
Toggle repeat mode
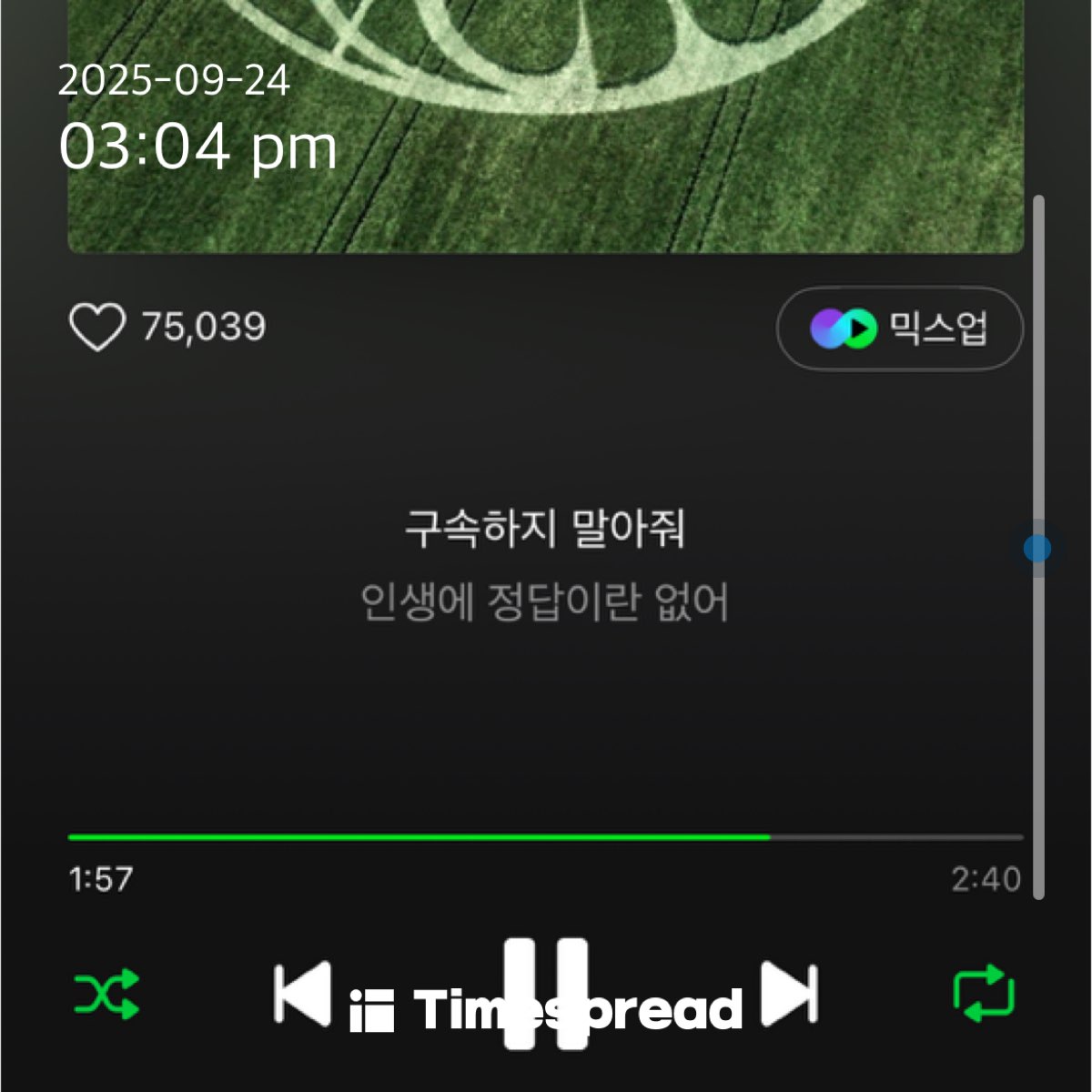[984, 994]
